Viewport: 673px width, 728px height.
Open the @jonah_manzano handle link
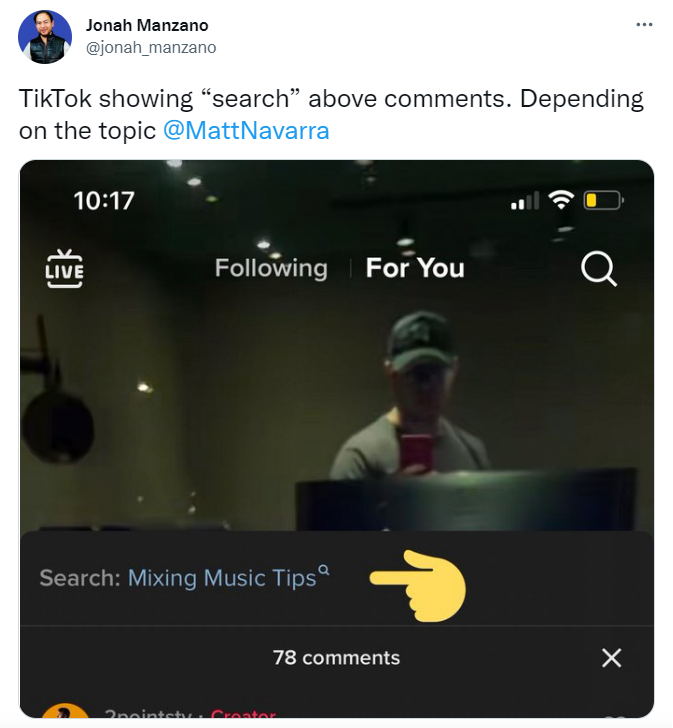pos(150,48)
